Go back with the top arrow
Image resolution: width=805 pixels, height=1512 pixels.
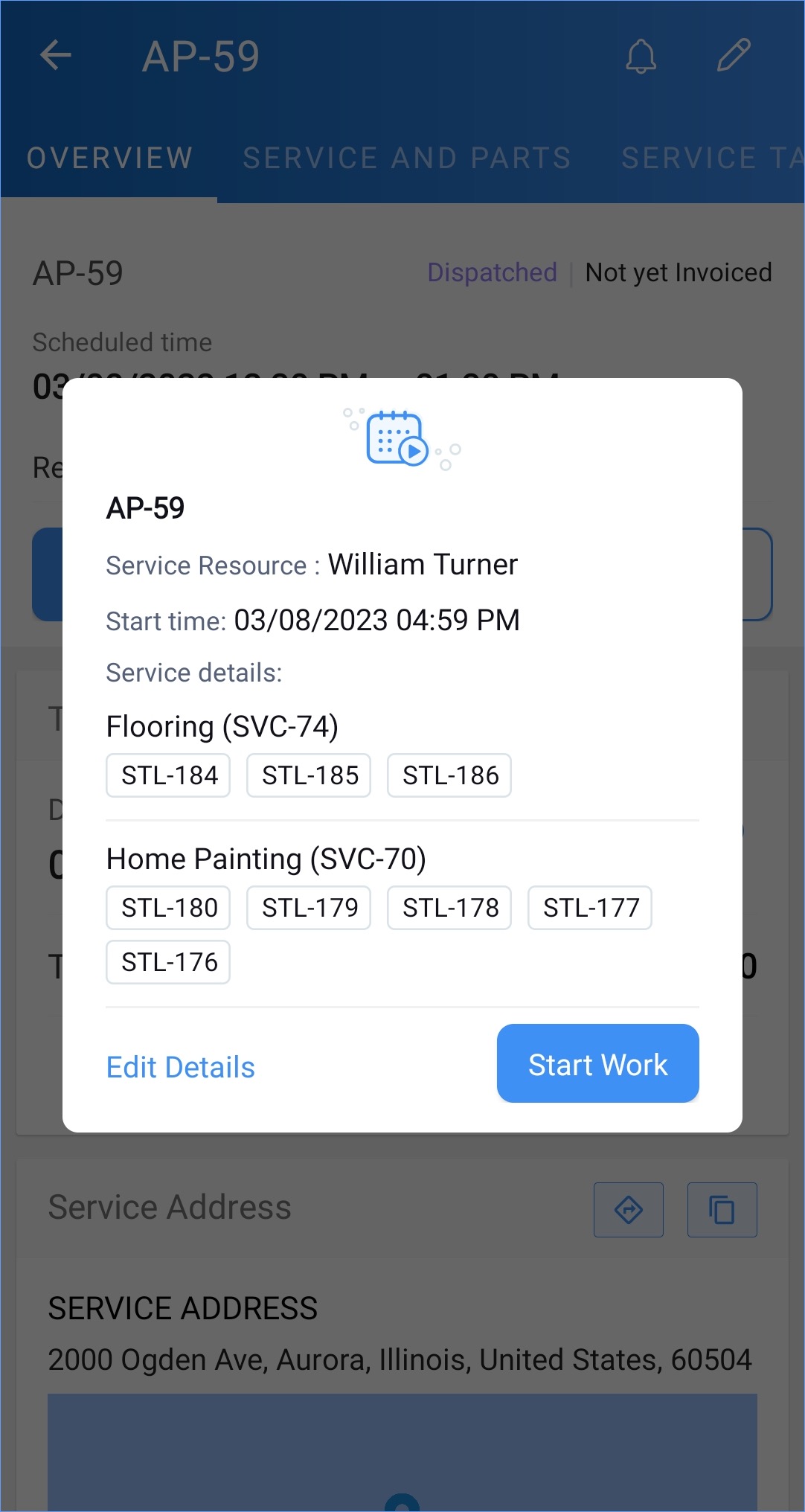56,56
